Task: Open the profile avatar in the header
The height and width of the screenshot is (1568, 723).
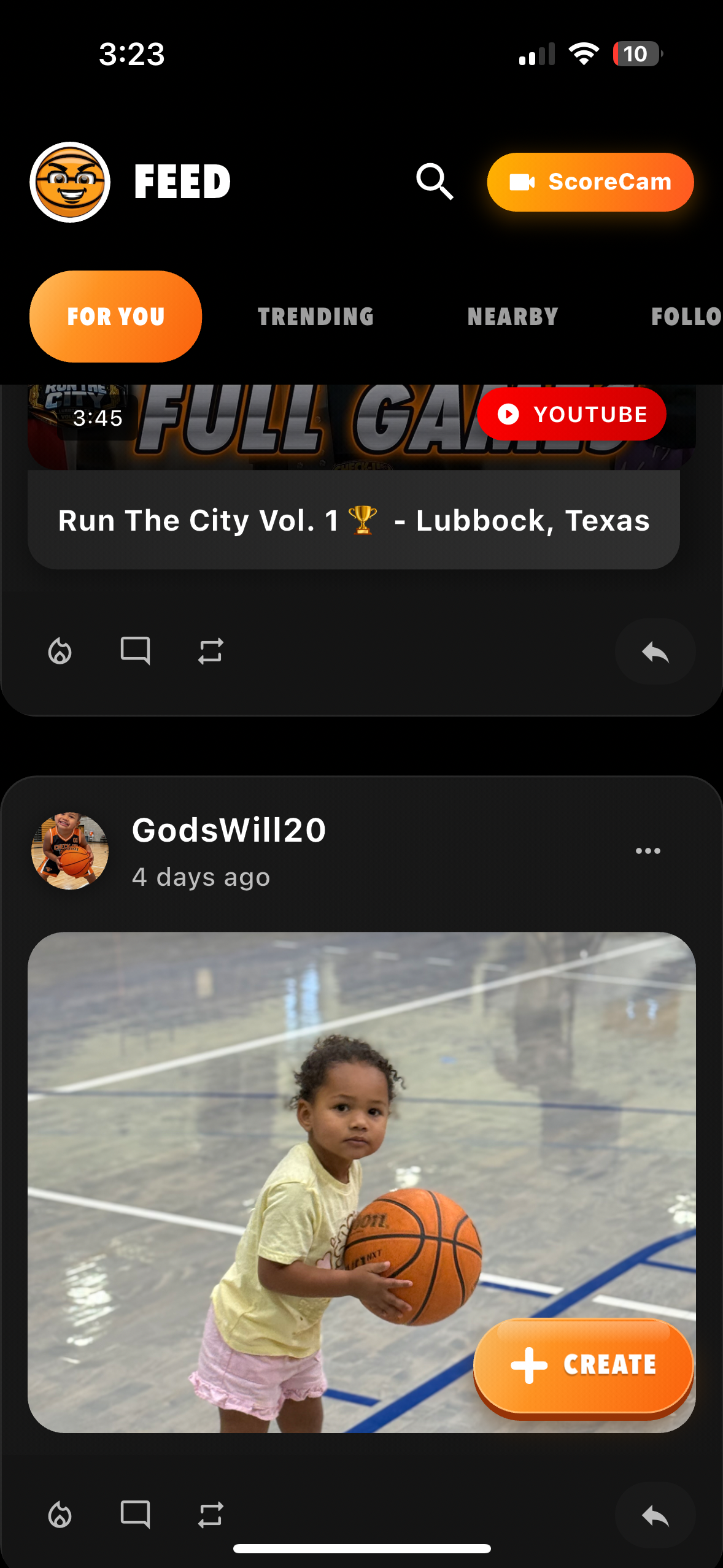Action: (x=70, y=182)
